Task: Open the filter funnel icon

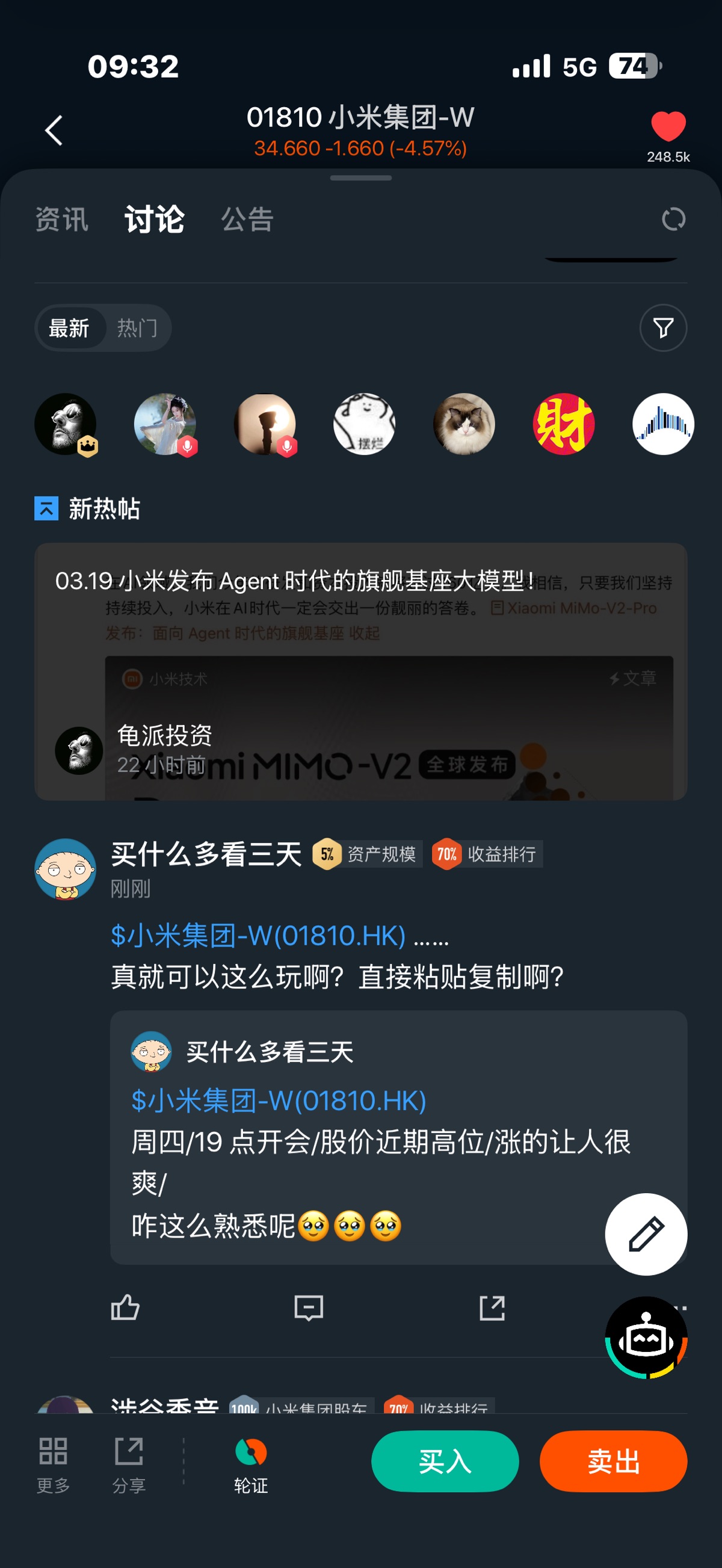Action: [663, 328]
